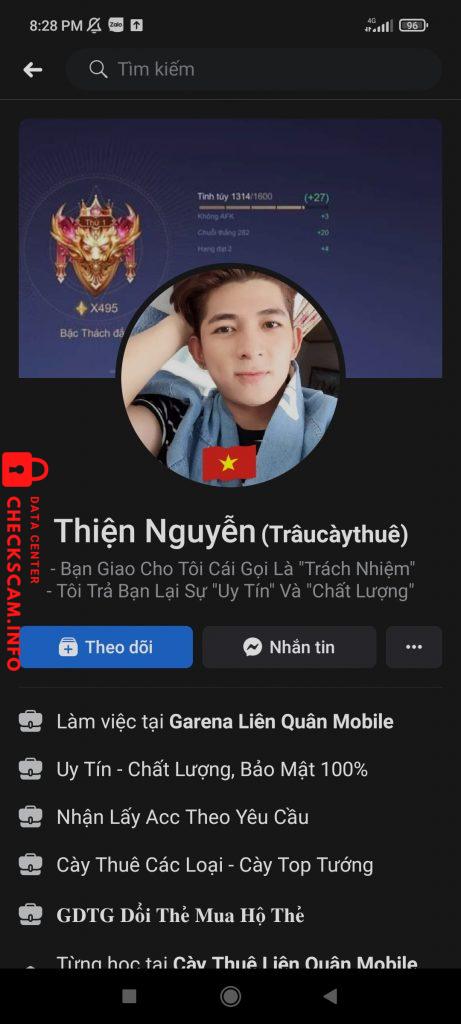Message via the Nhắn tin button
The width and height of the screenshot is (461, 1024).
(289, 647)
